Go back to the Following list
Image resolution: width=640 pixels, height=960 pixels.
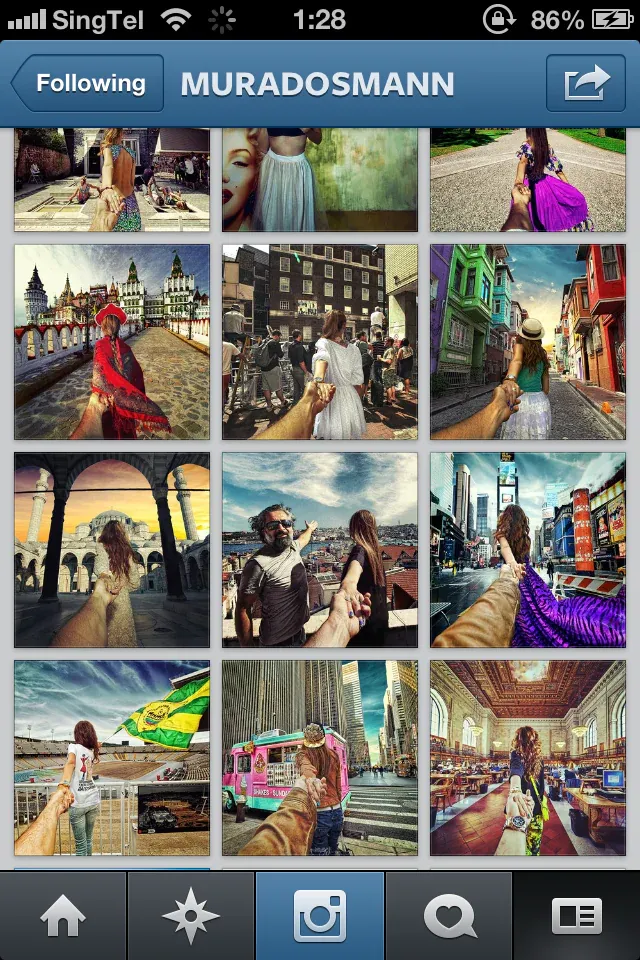pyautogui.click(x=88, y=84)
